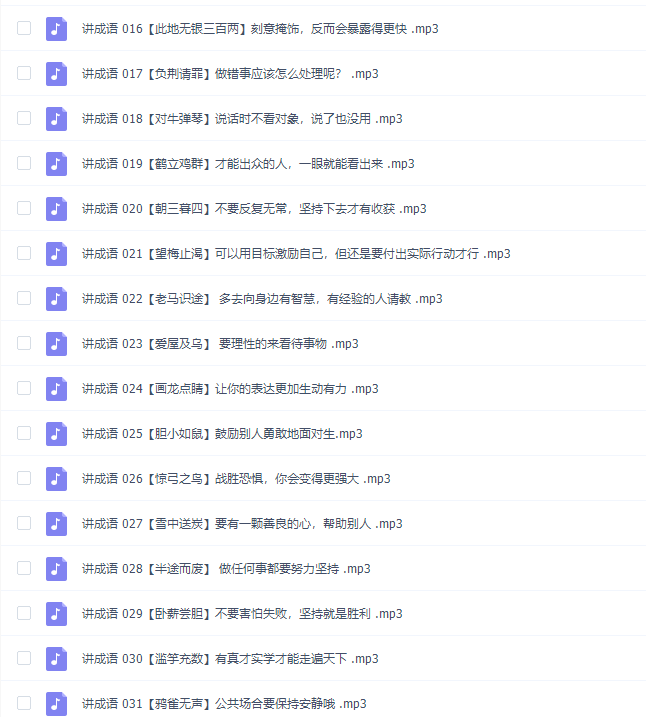
Task: Play 讲成语 021 望梅止渴 mp3
Action: 296,254
